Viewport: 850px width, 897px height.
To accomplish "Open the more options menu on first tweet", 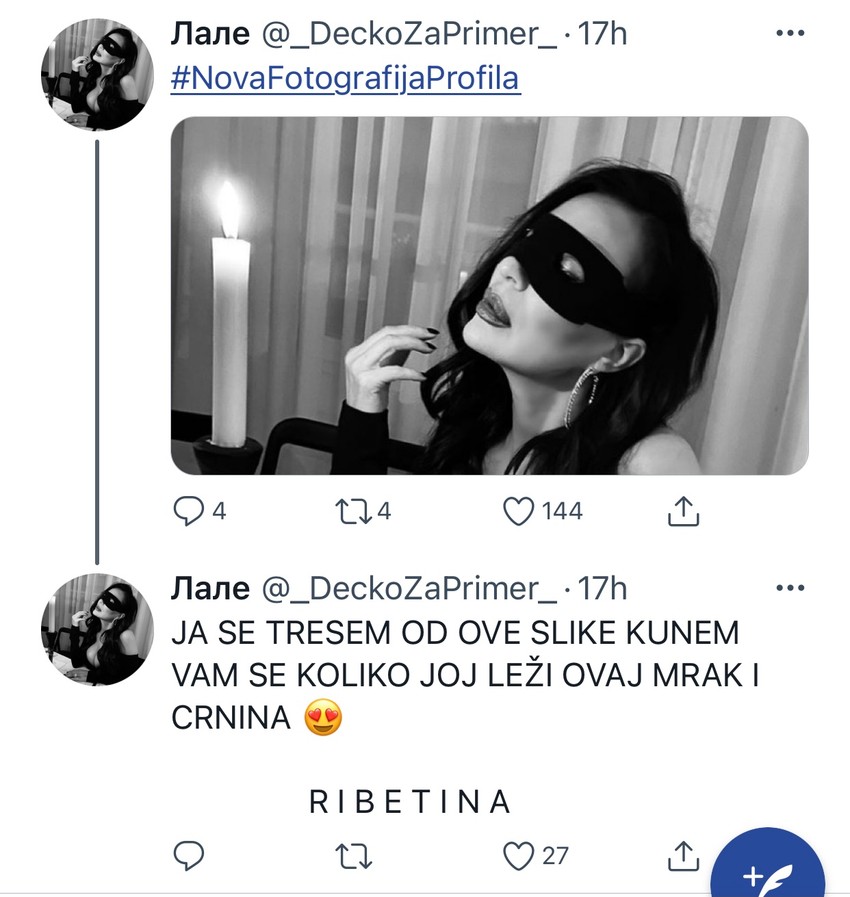I will [790, 32].
